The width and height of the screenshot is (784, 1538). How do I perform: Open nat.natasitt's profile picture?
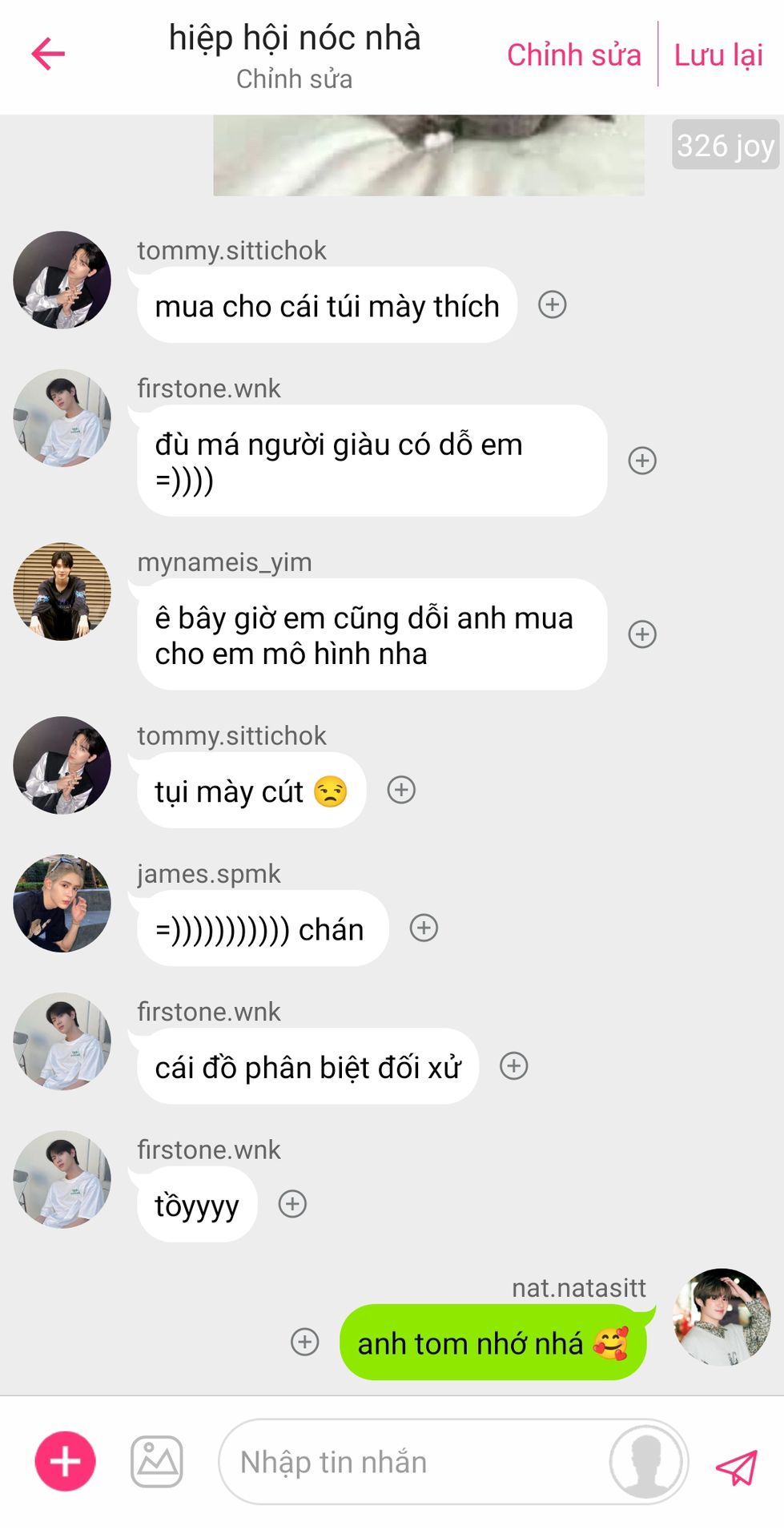pyautogui.click(x=722, y=1317)
